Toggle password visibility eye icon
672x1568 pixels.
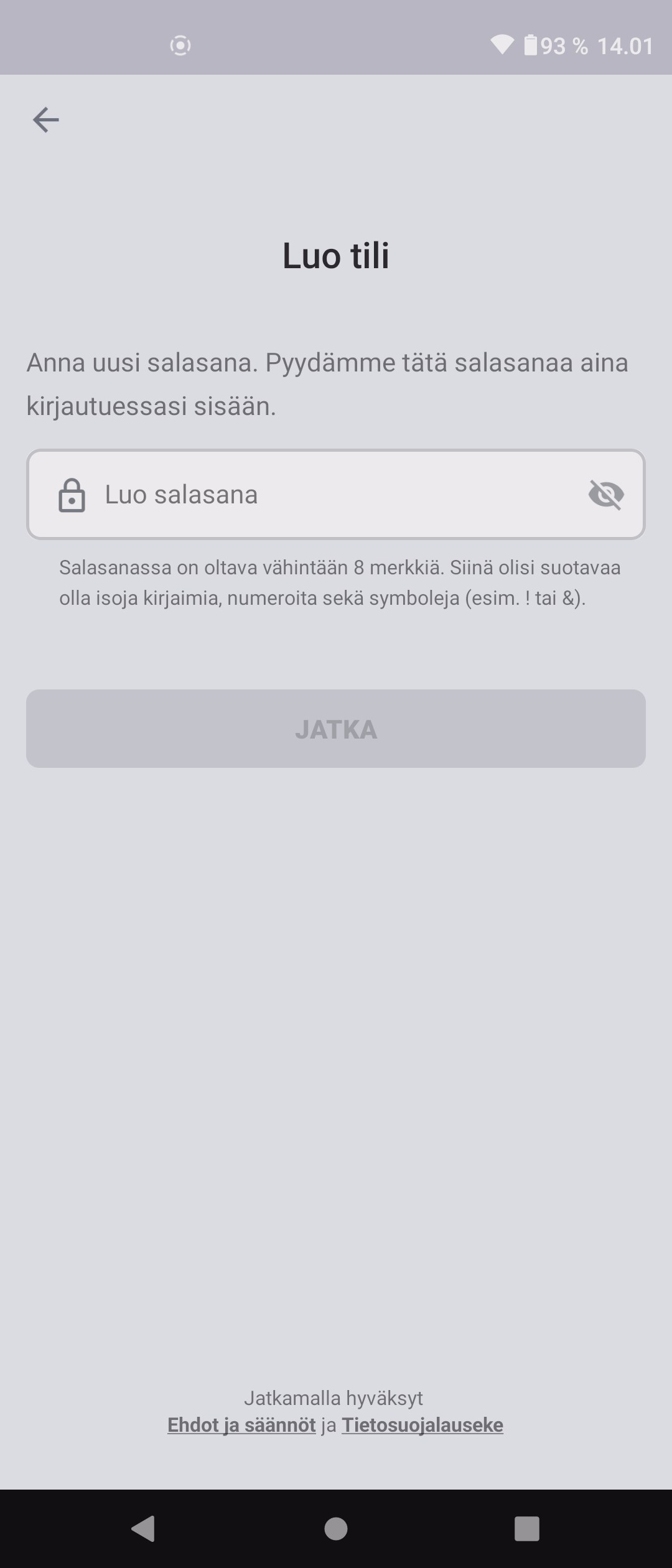click(x=605, y=495)
